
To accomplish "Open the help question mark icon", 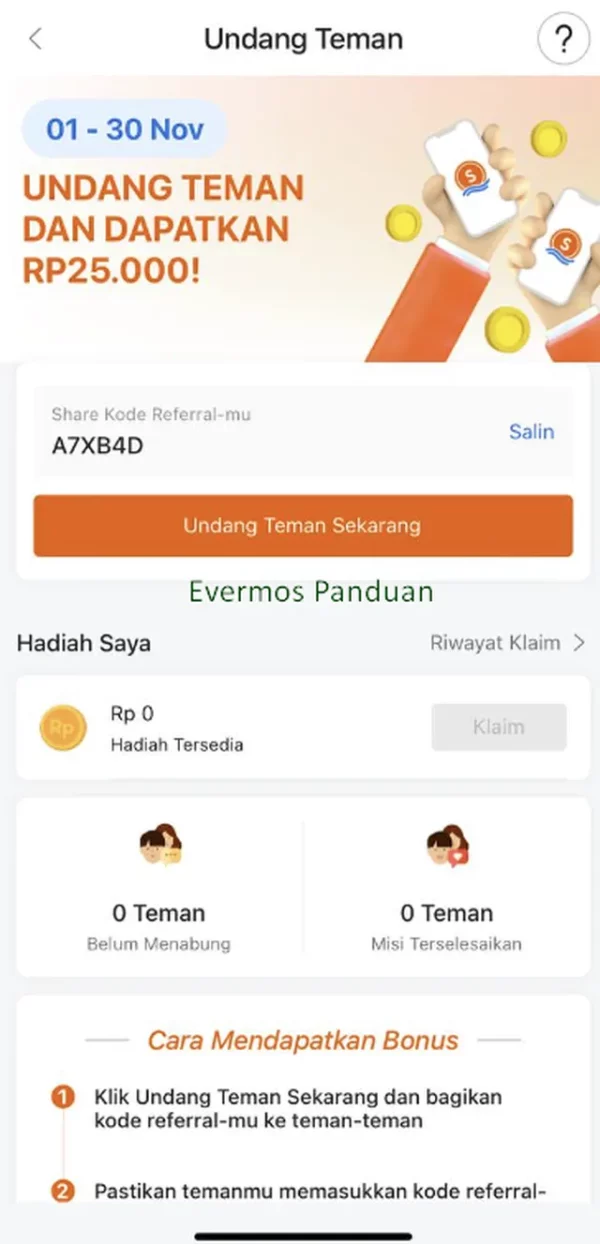I will click(561, 41).
